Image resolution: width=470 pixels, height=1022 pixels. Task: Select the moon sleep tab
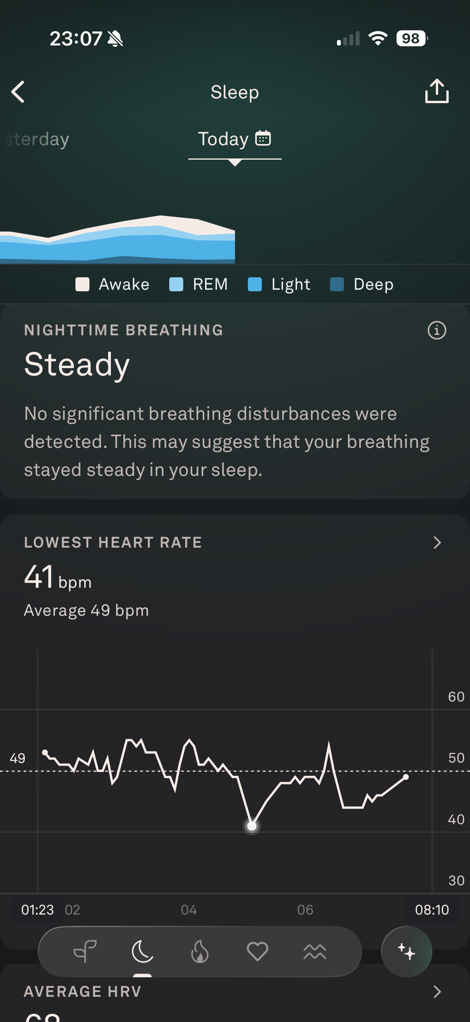142,952
